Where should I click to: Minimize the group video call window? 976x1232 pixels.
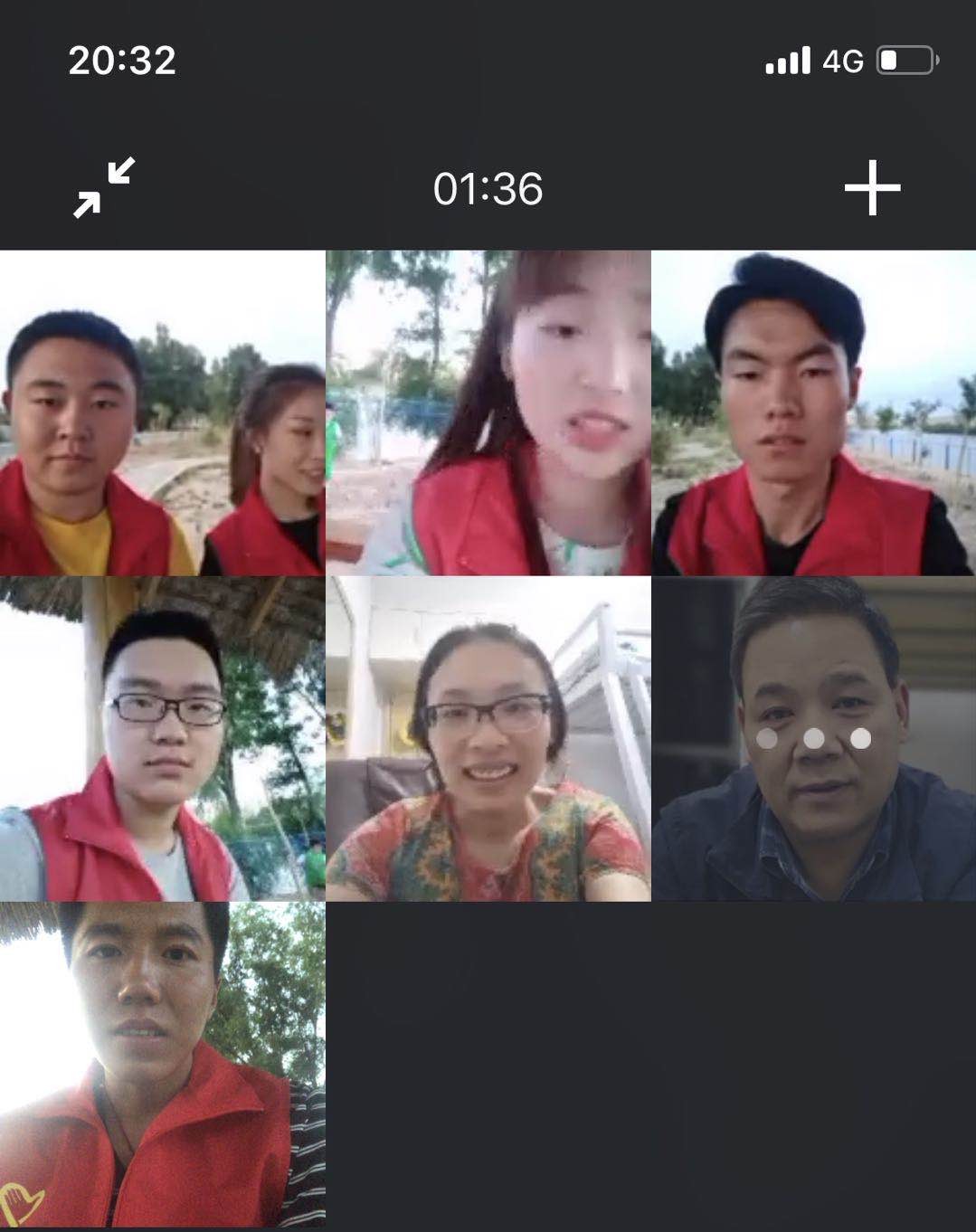(104, 188)
